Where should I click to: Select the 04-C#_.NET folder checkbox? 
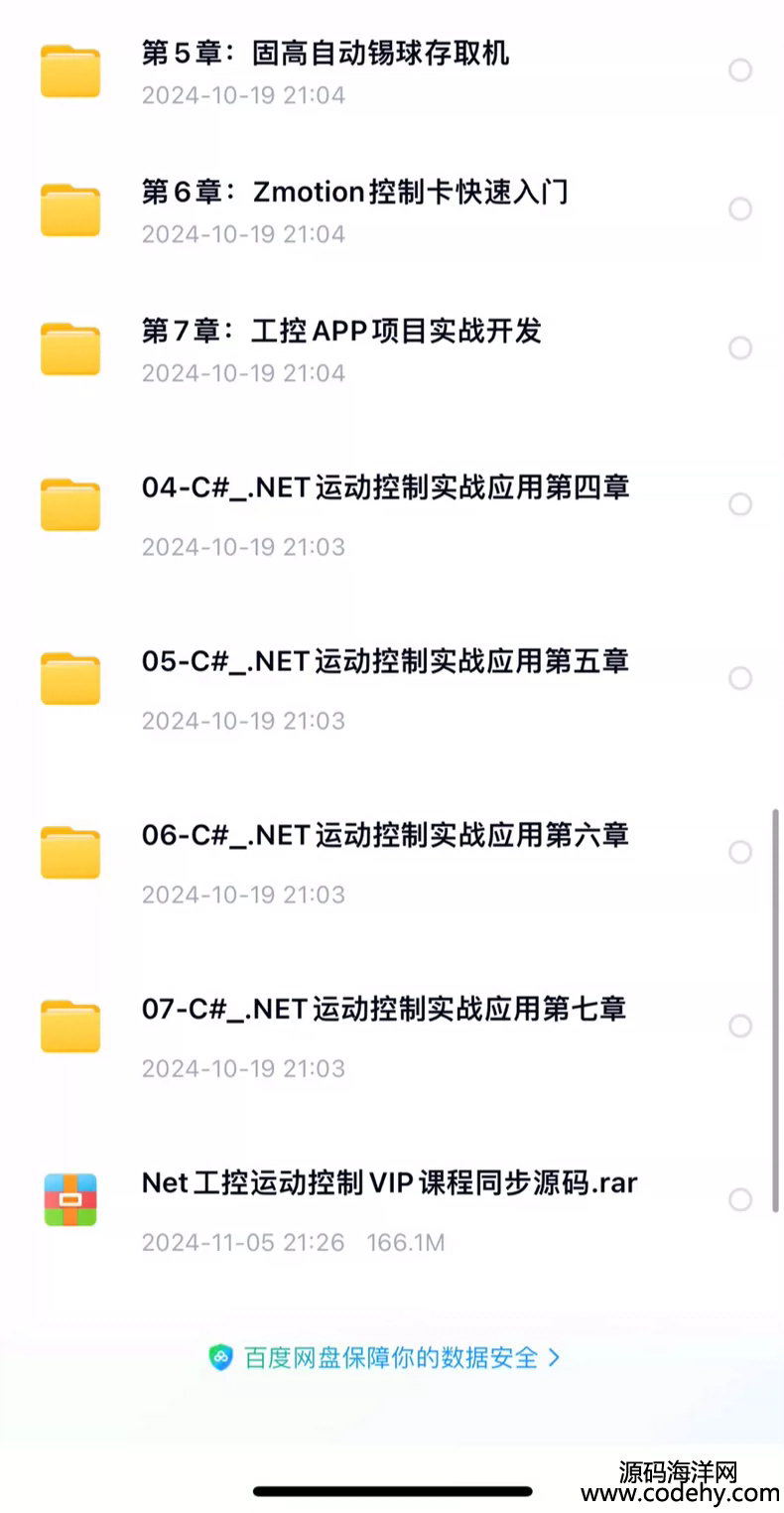tap(740, 504)
